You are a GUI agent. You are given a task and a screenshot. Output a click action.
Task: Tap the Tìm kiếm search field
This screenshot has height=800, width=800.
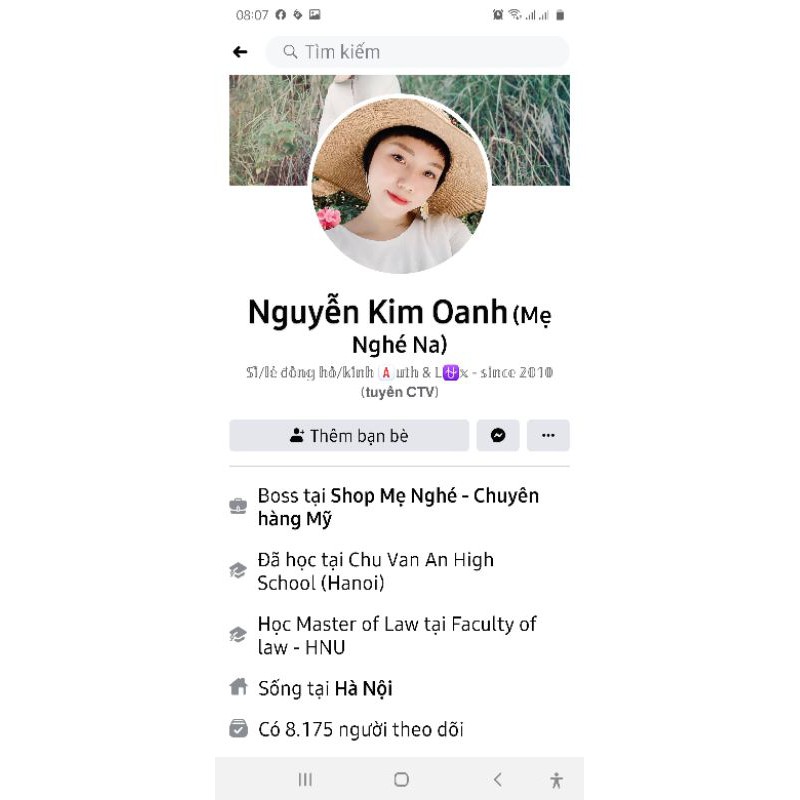pos(417,52)
